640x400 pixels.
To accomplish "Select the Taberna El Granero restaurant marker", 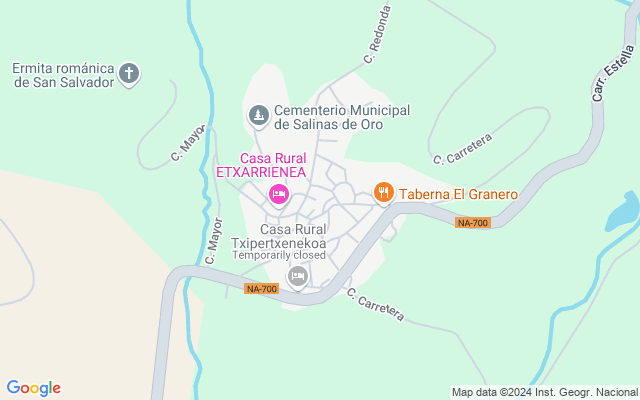I will (x=383, y=193).
